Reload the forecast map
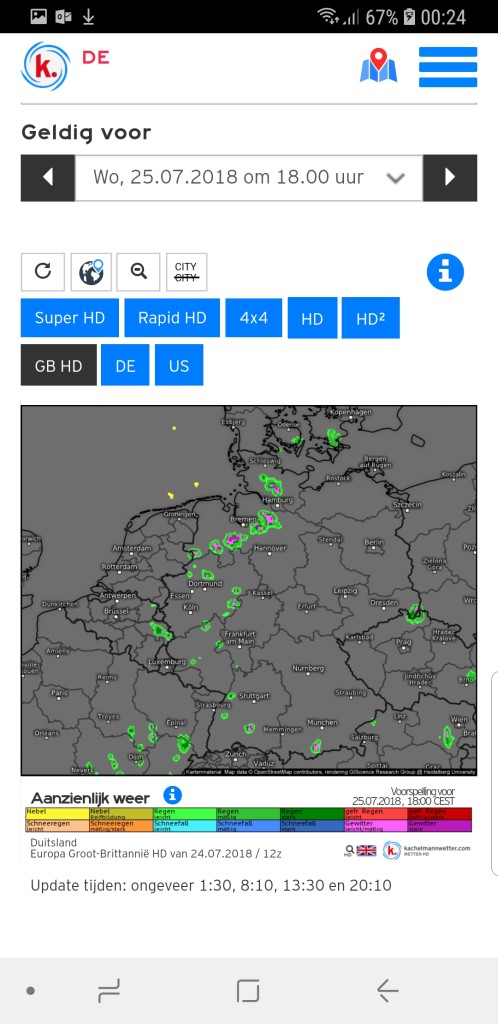 [x=43, y=272]
